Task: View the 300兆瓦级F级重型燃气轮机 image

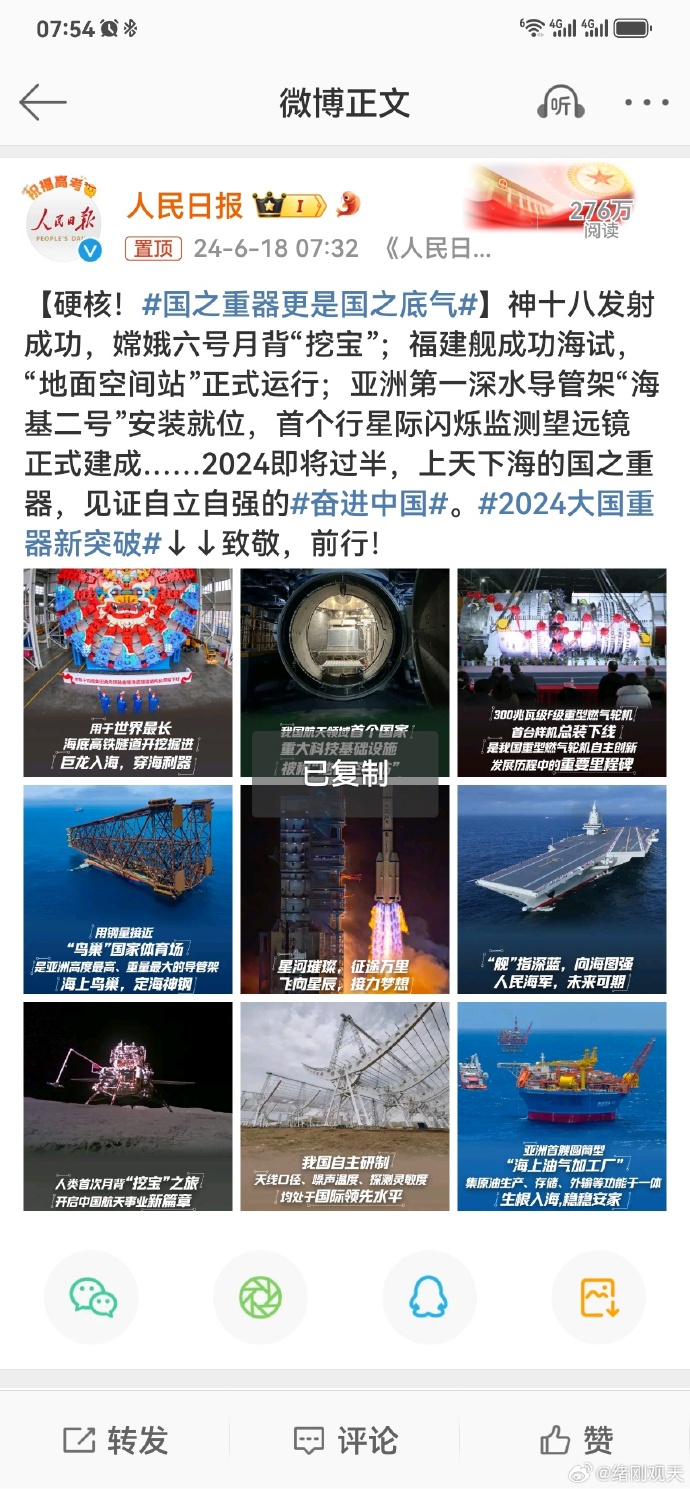Action: point(562,672)
